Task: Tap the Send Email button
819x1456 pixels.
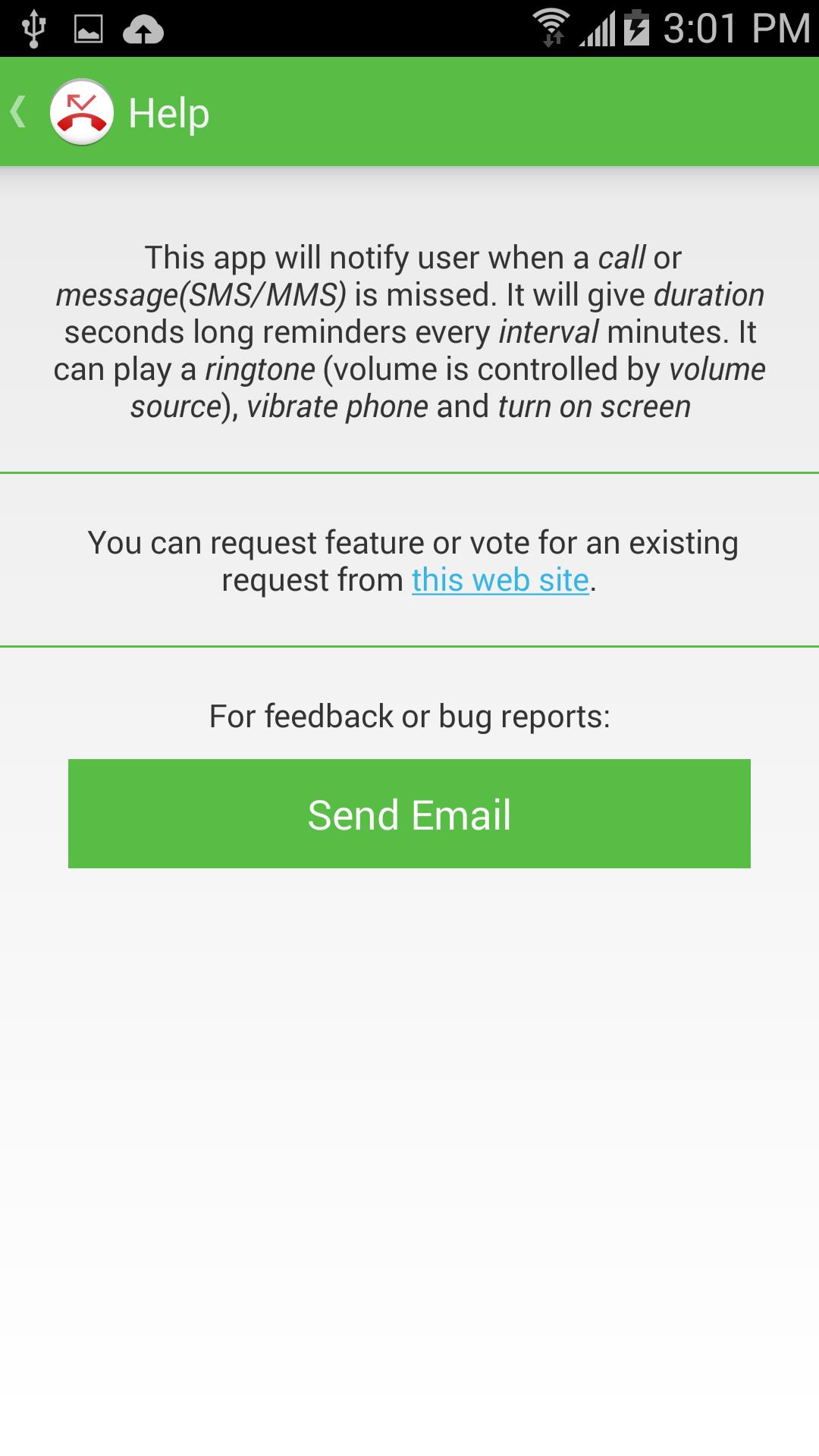Action: 409,813
